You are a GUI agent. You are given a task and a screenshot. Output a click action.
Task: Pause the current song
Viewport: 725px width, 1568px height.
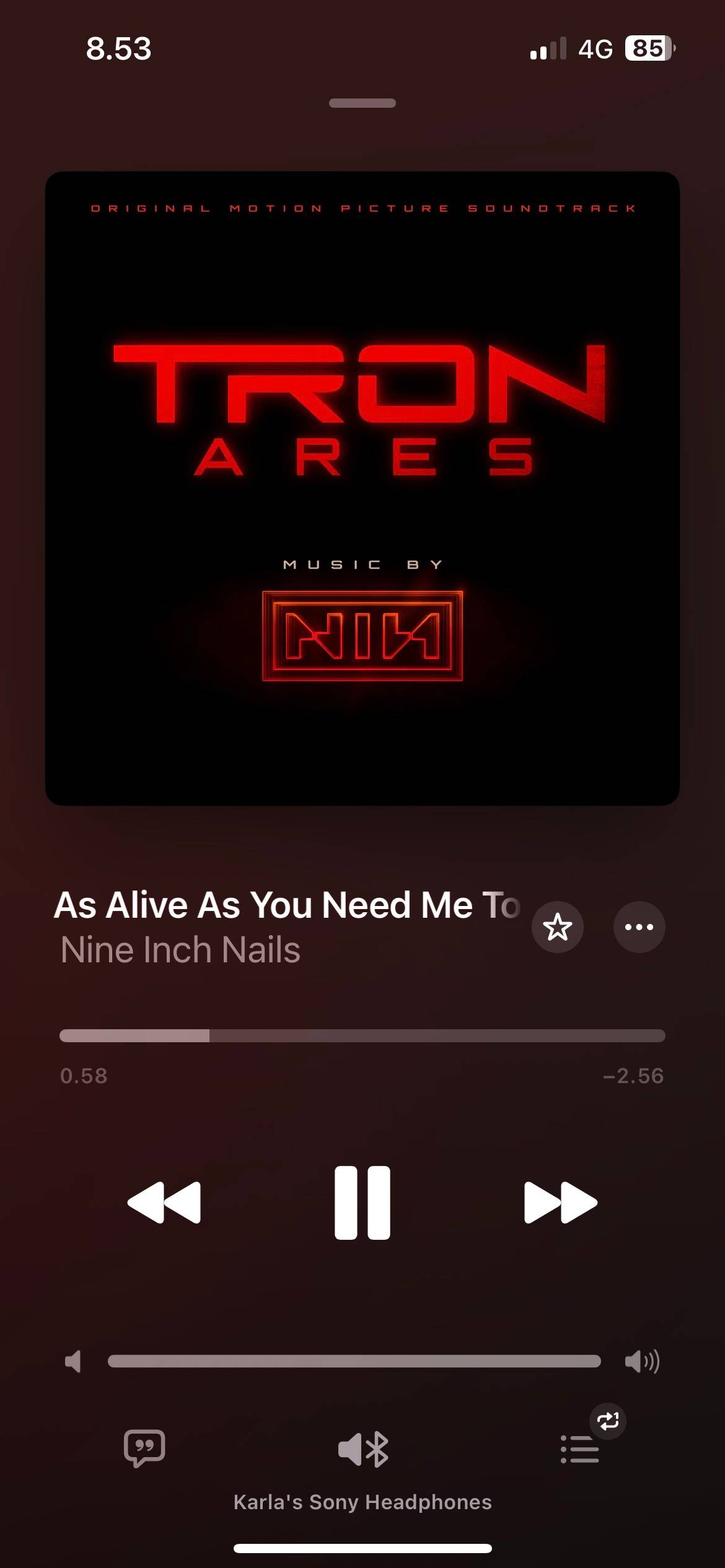point(362,1203)
